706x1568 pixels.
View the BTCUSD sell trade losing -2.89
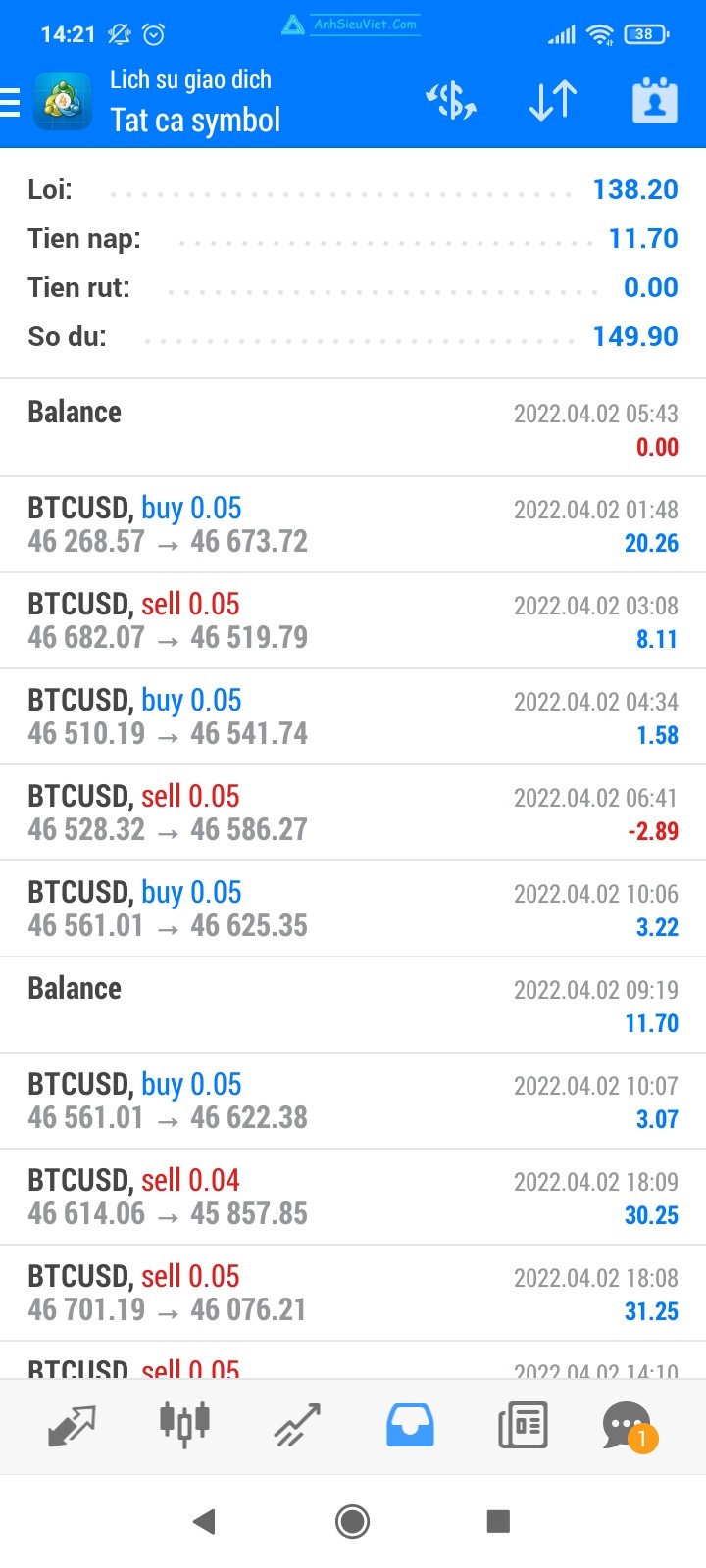(353, 812)
